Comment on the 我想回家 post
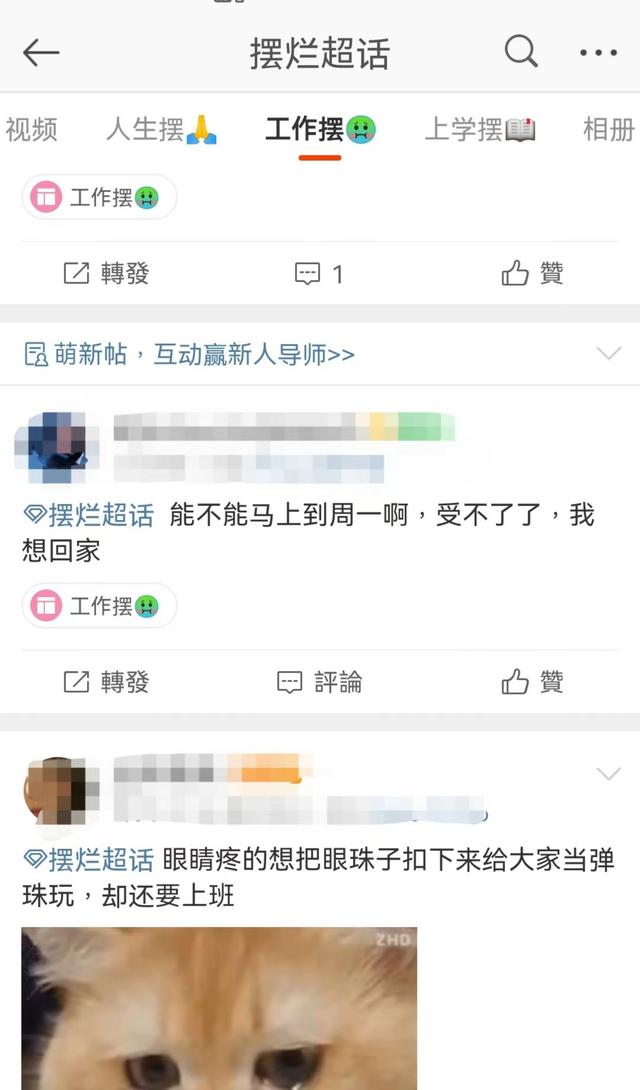This screenshot has width=640, height=1090. [x=319, y=682]
